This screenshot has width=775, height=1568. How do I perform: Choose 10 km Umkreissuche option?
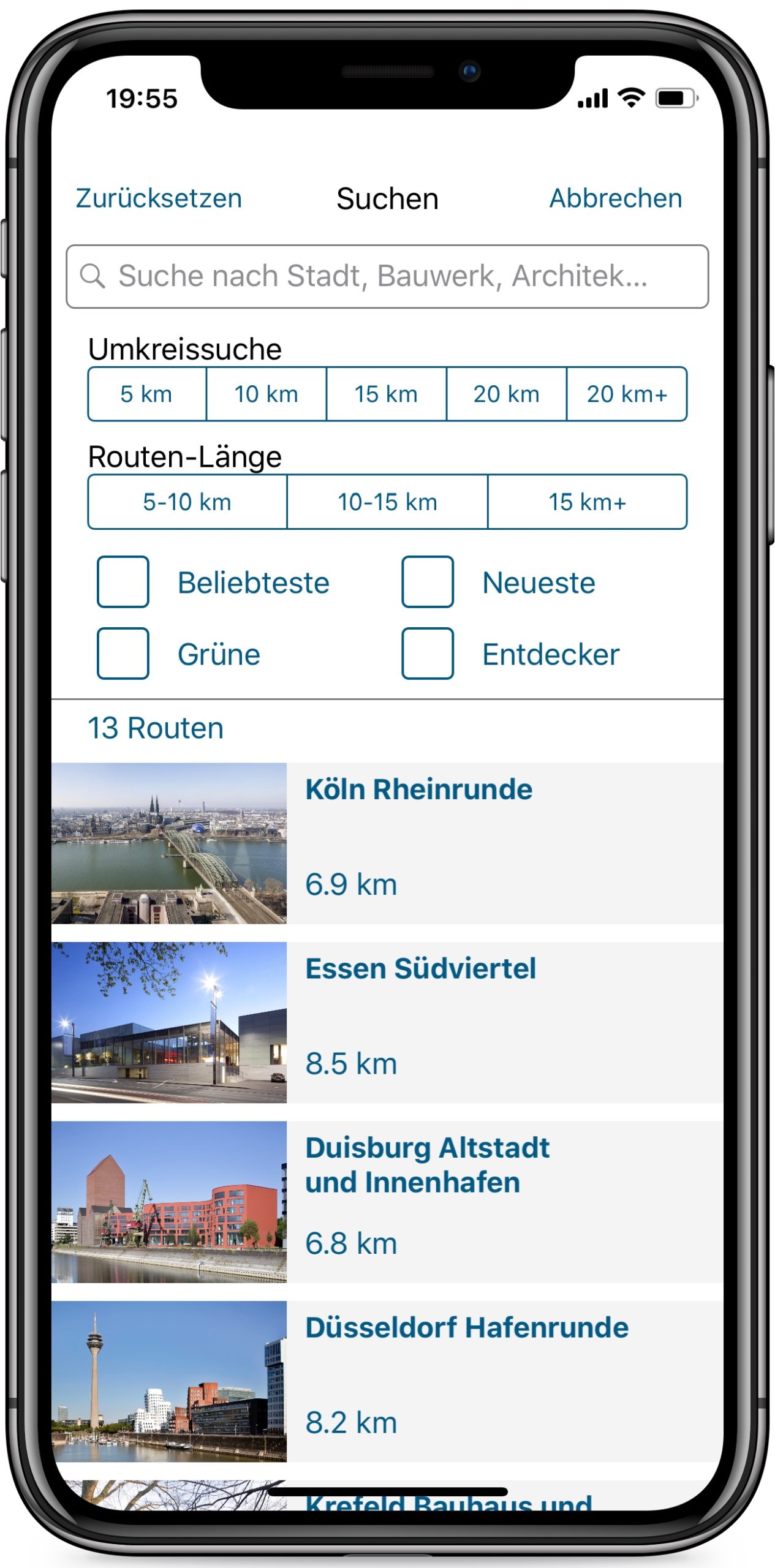pos(267,394)
